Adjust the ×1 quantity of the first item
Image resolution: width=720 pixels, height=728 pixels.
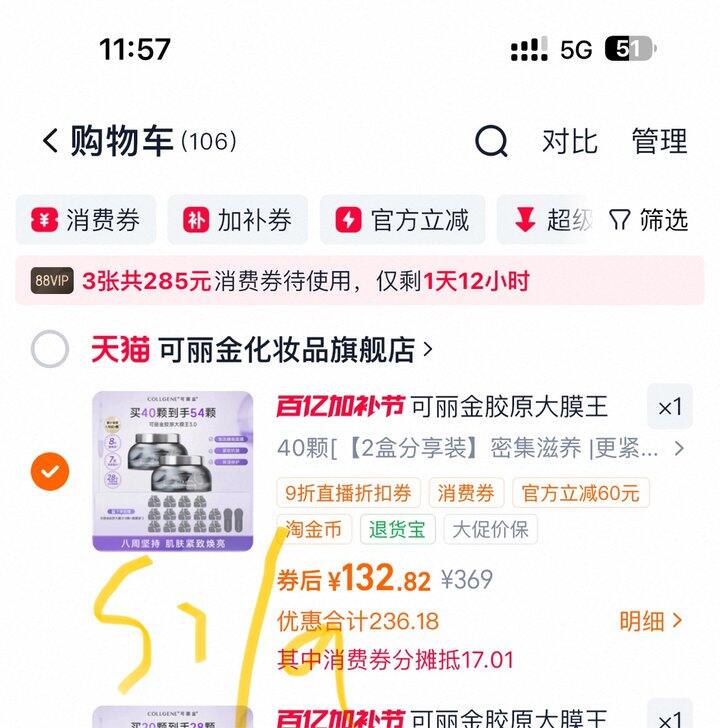(669, 407)
